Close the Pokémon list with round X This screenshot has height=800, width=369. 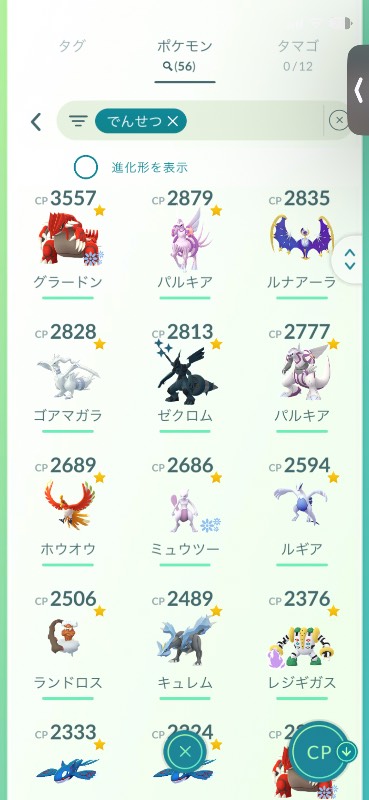coord(185,751)
